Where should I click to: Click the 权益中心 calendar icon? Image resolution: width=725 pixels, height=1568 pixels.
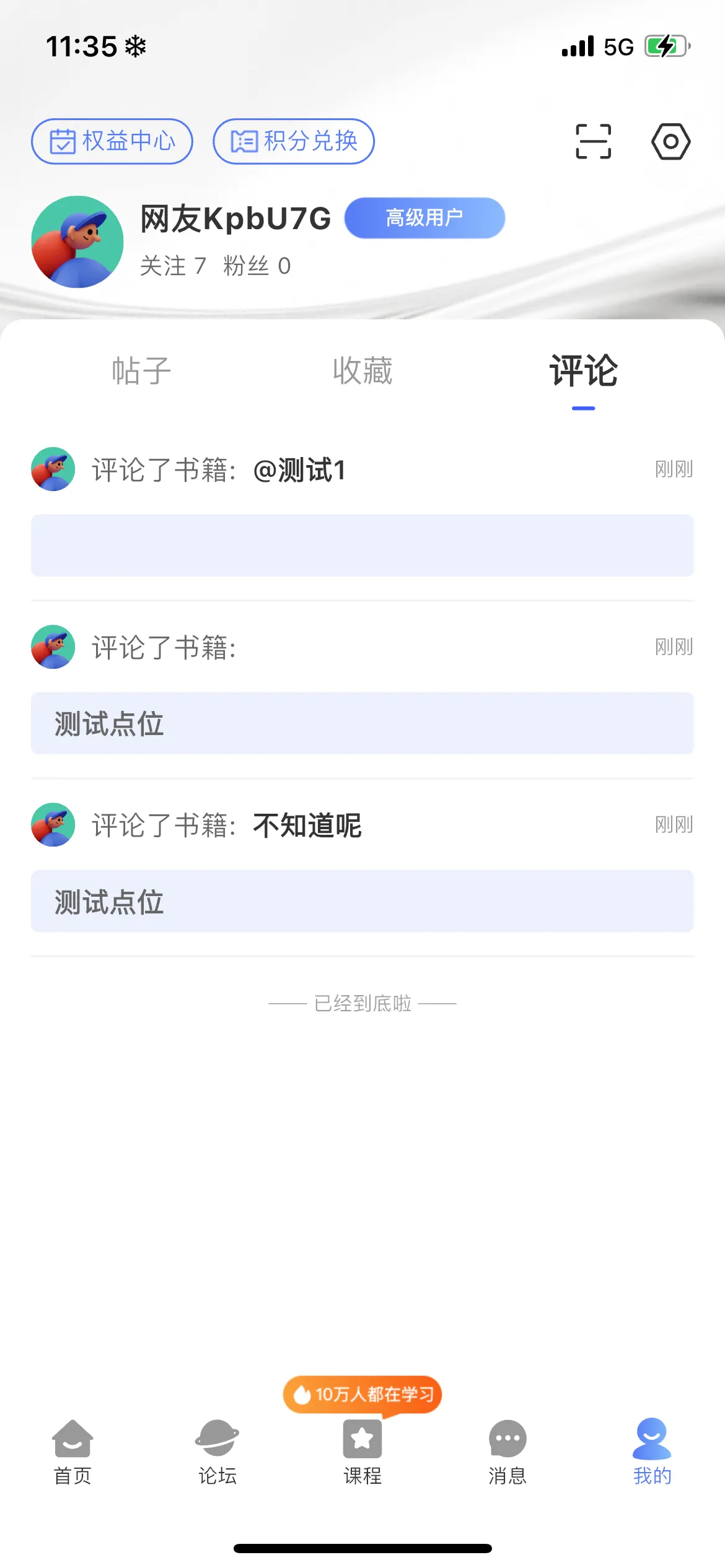[63, 141]
